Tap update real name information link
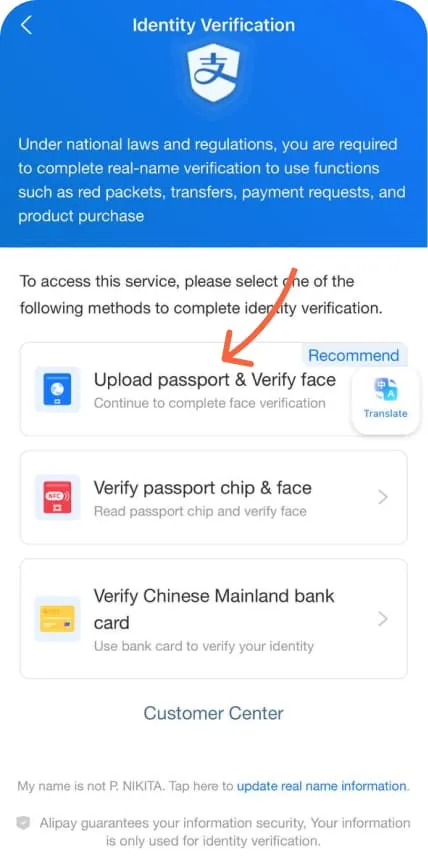 [322, 786]
